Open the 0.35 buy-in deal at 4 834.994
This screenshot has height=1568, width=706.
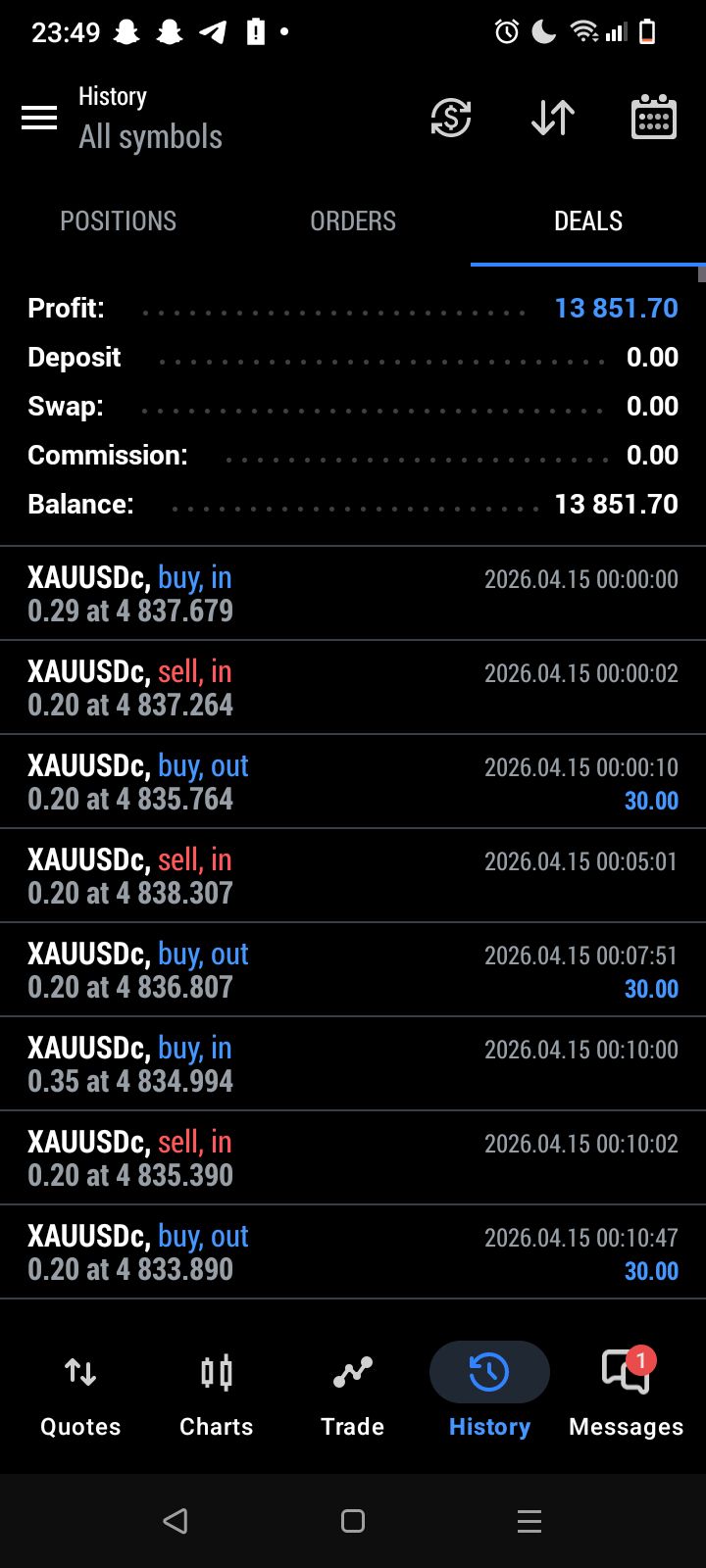(353, 1064)
